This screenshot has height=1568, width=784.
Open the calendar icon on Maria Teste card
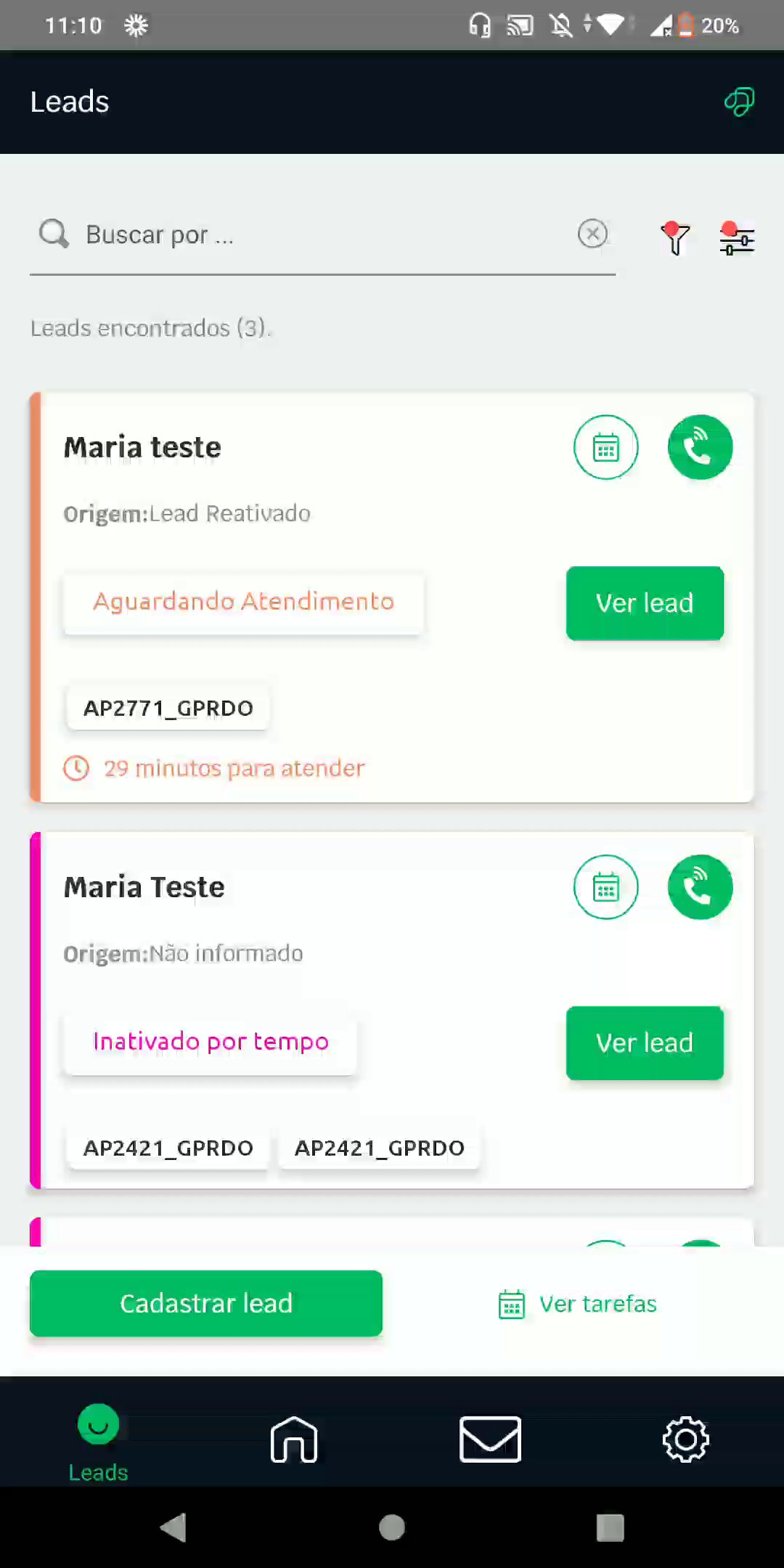tap(605, 887)
